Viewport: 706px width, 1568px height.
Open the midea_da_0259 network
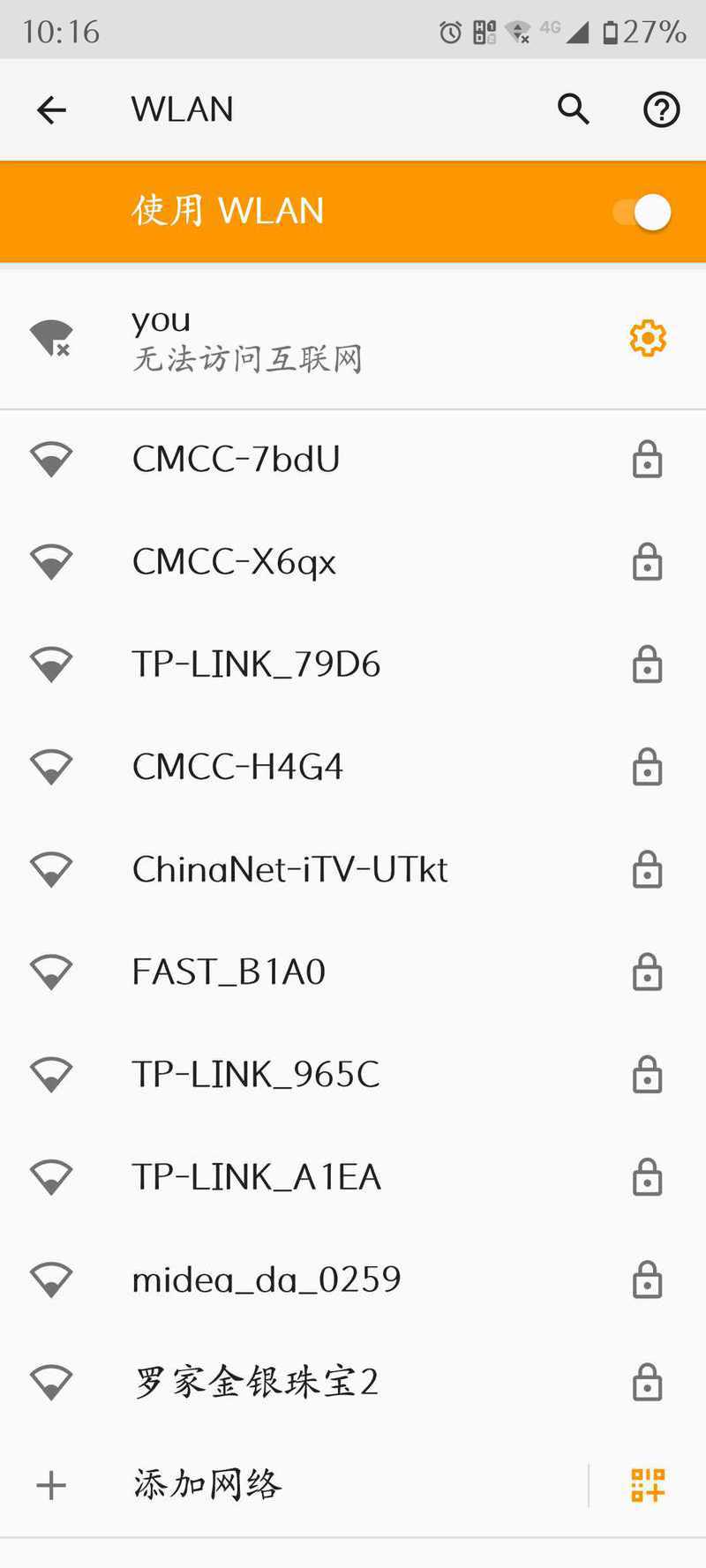[x=353, y=1279]
